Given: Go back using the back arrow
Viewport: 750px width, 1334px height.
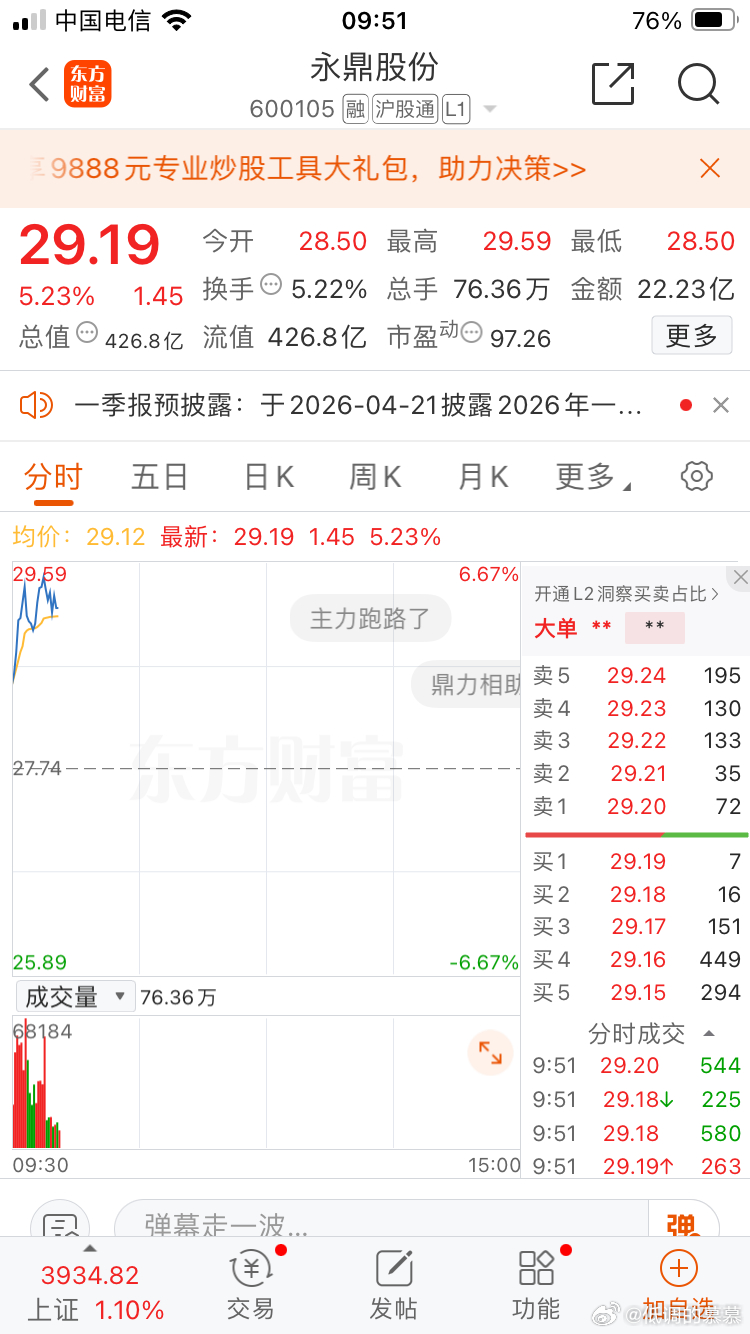Looking at the screenshot, I should [x=38, y=85].
